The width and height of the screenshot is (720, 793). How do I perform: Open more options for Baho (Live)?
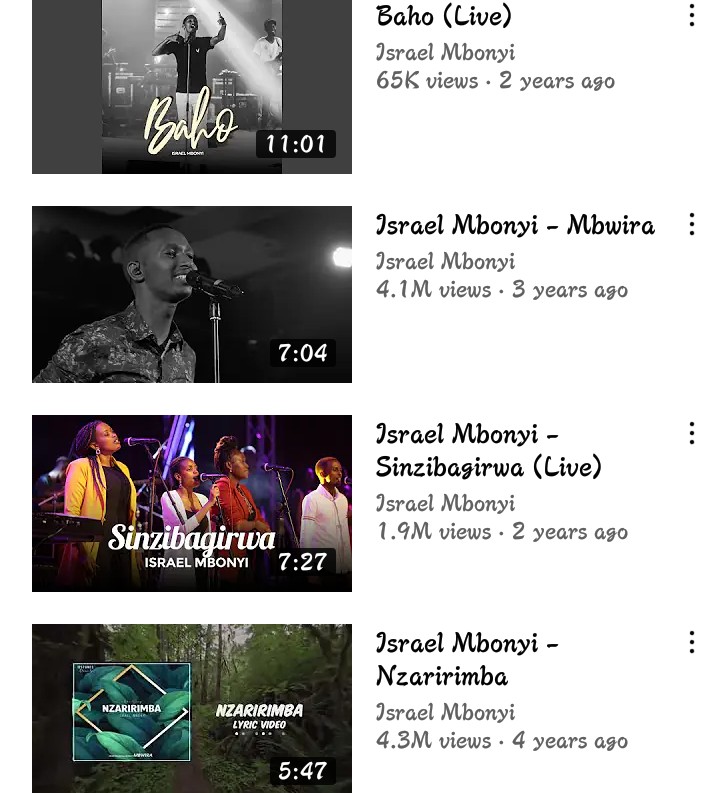pos(691,15)
